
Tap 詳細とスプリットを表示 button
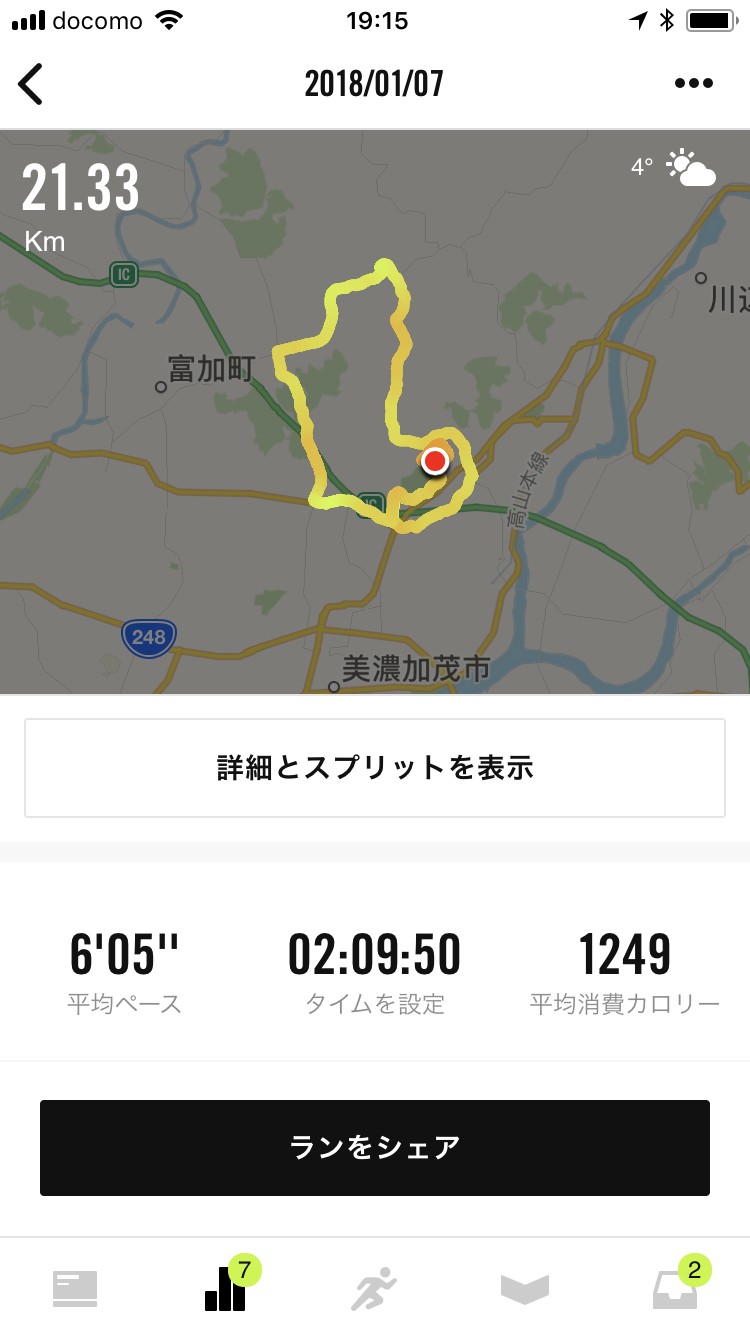tap(375, 768)
